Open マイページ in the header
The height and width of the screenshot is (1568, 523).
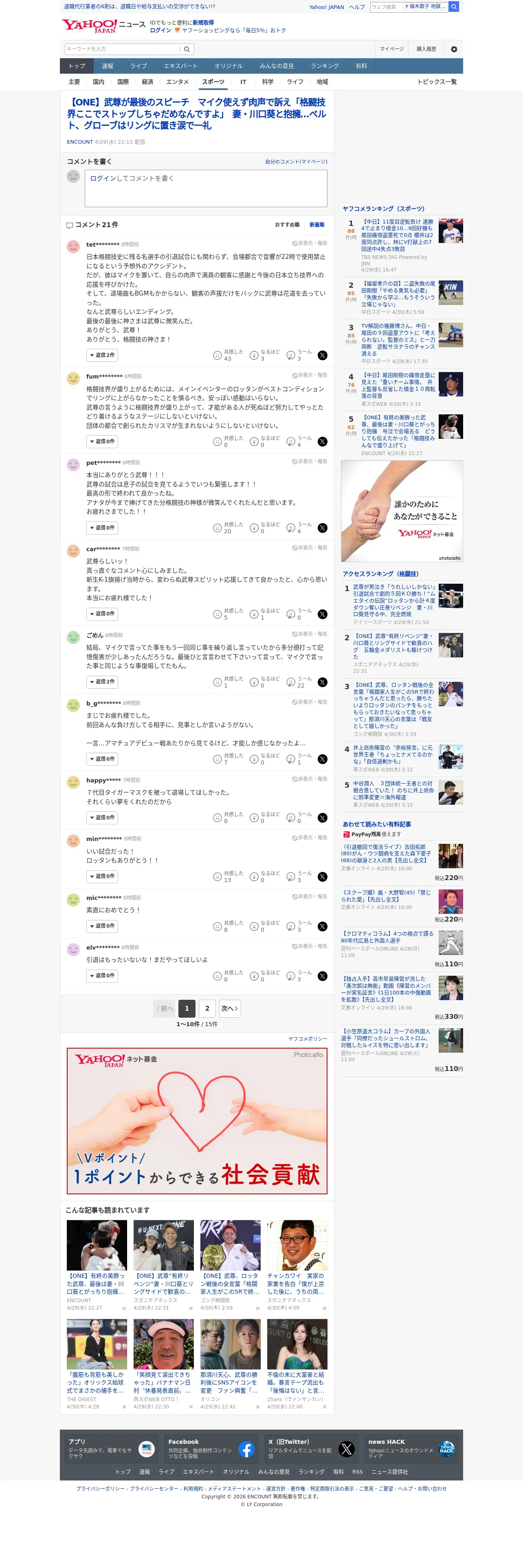(391, 49)
